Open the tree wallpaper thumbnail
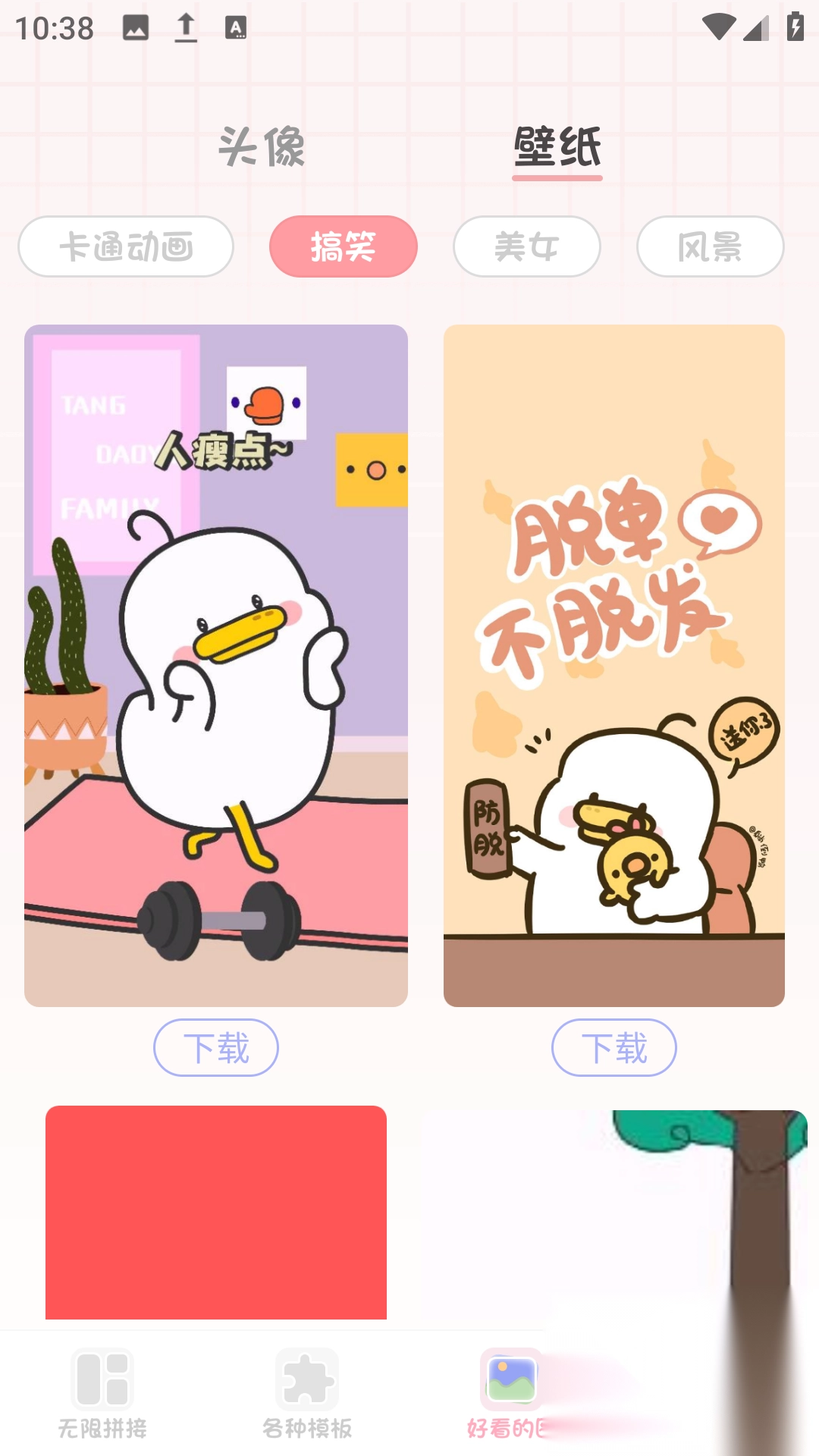Viewport: 819px width, 1456px height. click(x=614, y=1213)
